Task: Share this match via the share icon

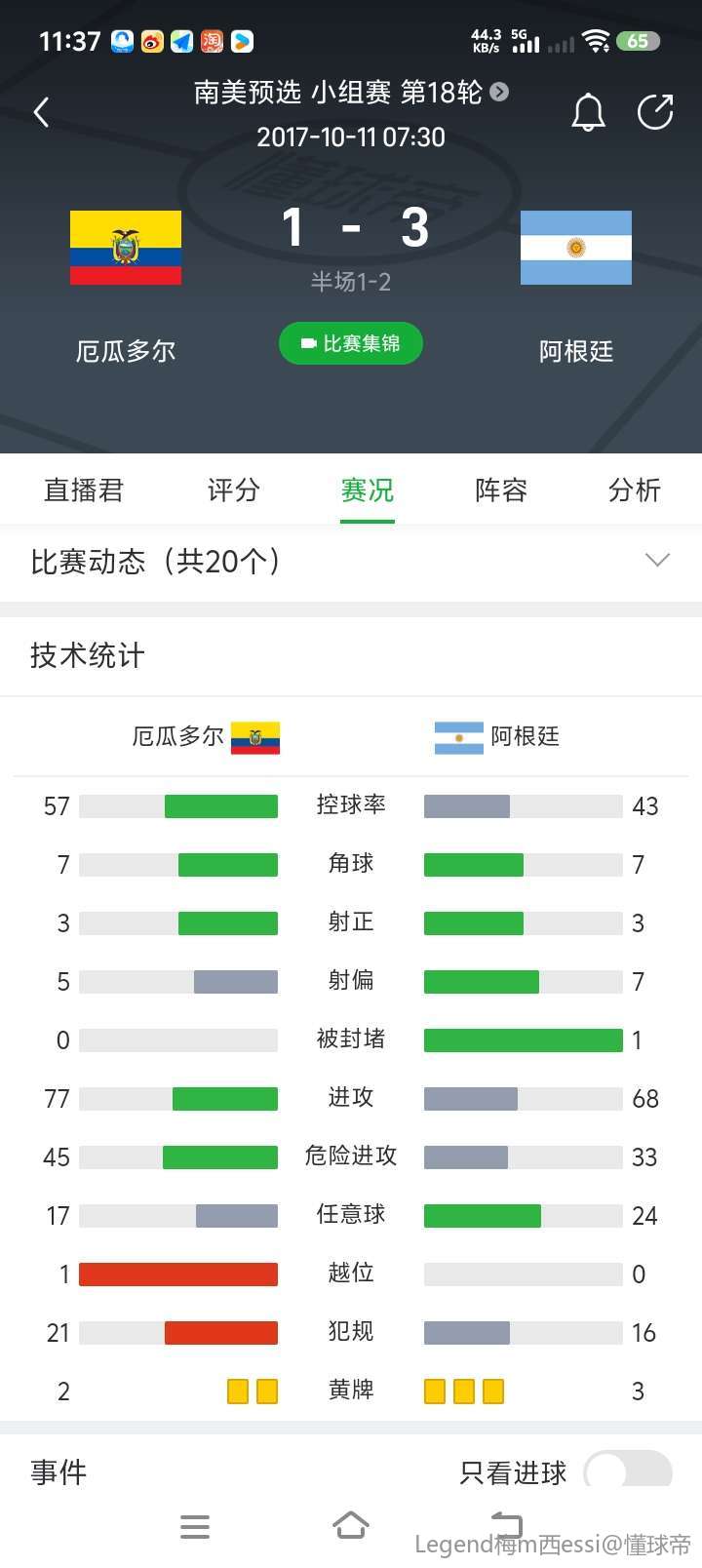Action: click(655, 112)
